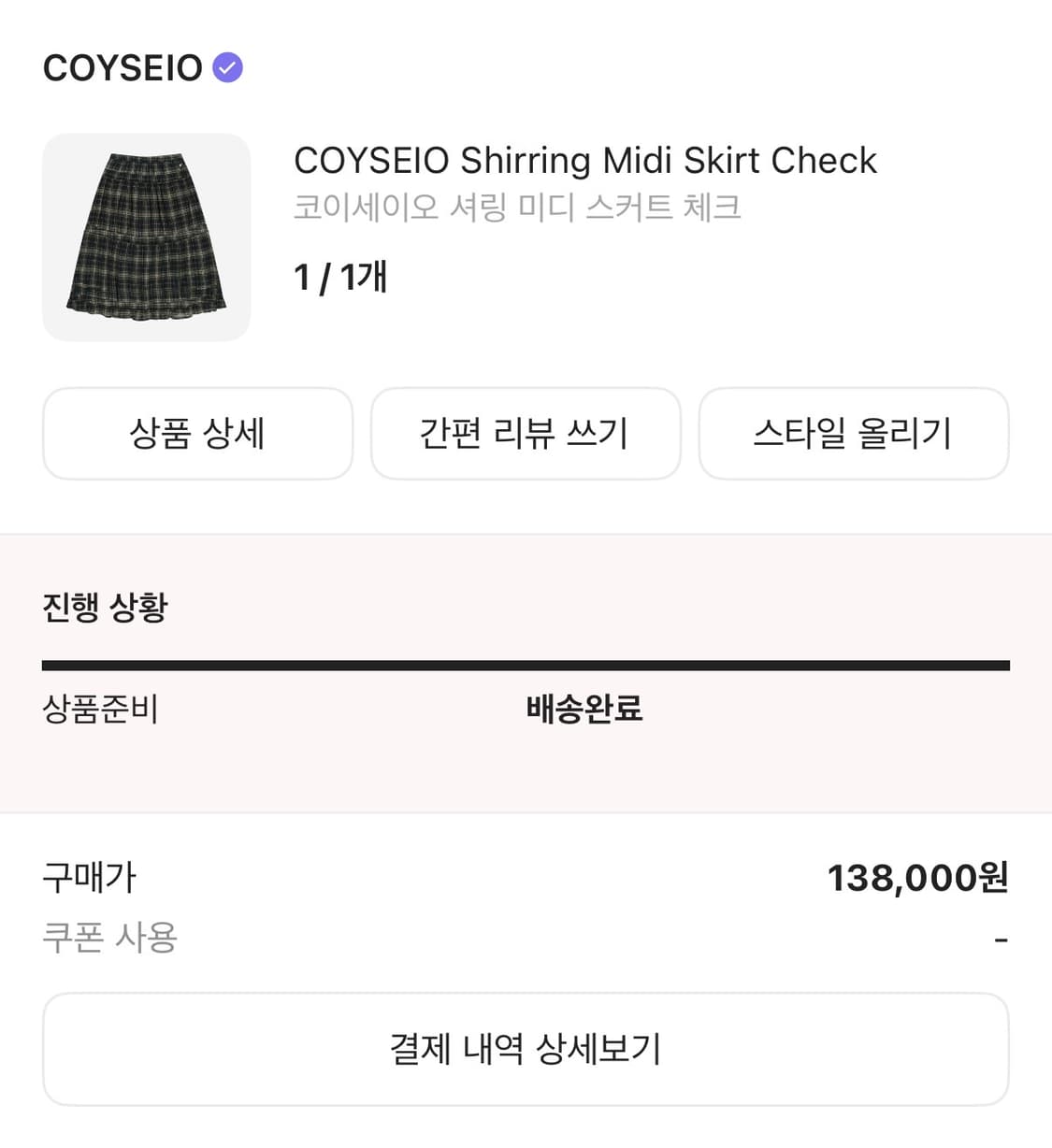
Task: Click the quantity label 1 / 1개
Action: click(x=342, y=275)
